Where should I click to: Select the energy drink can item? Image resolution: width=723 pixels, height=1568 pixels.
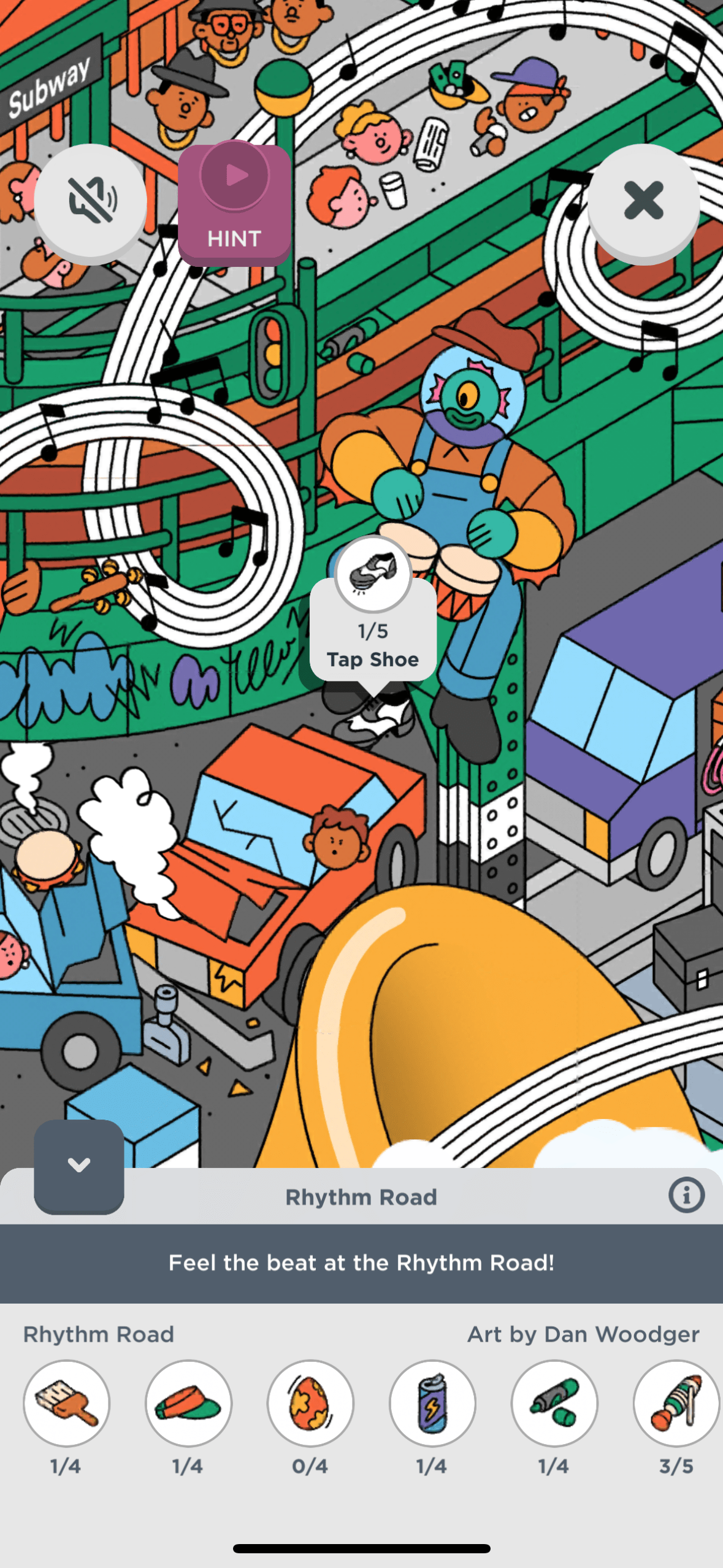[x=432, y=1402]
